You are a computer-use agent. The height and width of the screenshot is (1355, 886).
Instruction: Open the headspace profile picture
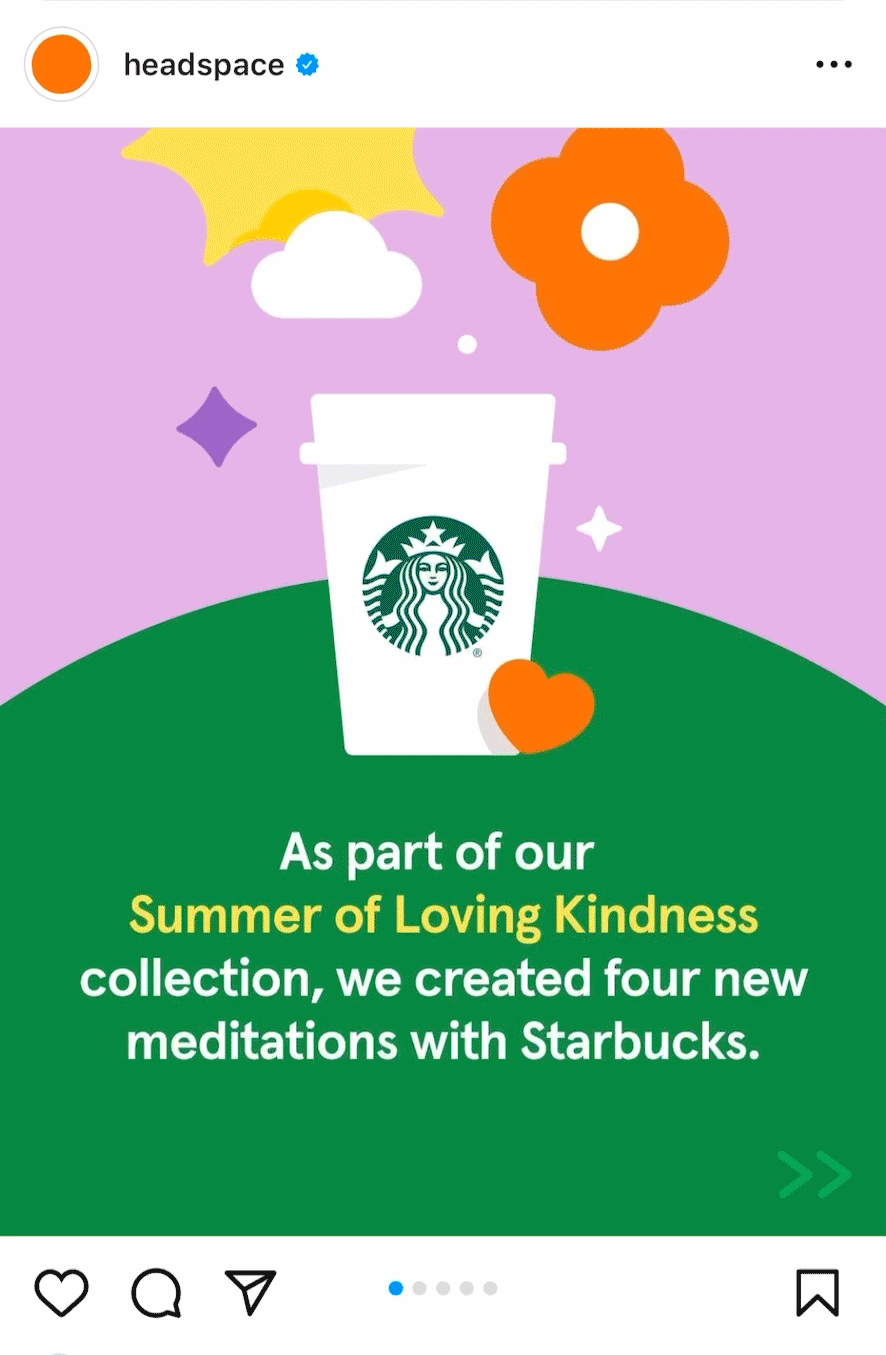click(61, 65)
